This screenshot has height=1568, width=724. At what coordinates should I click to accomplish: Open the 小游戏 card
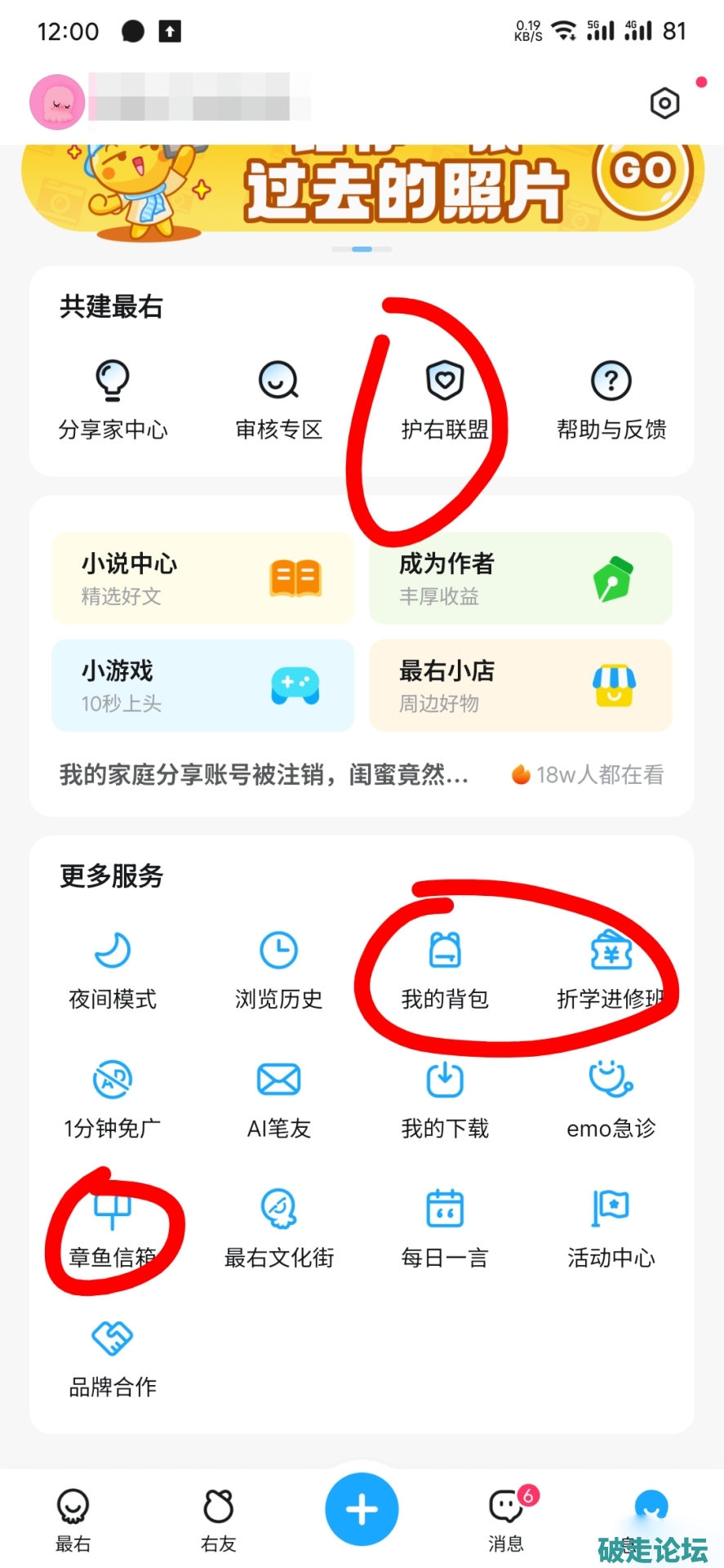pos(203,685)
